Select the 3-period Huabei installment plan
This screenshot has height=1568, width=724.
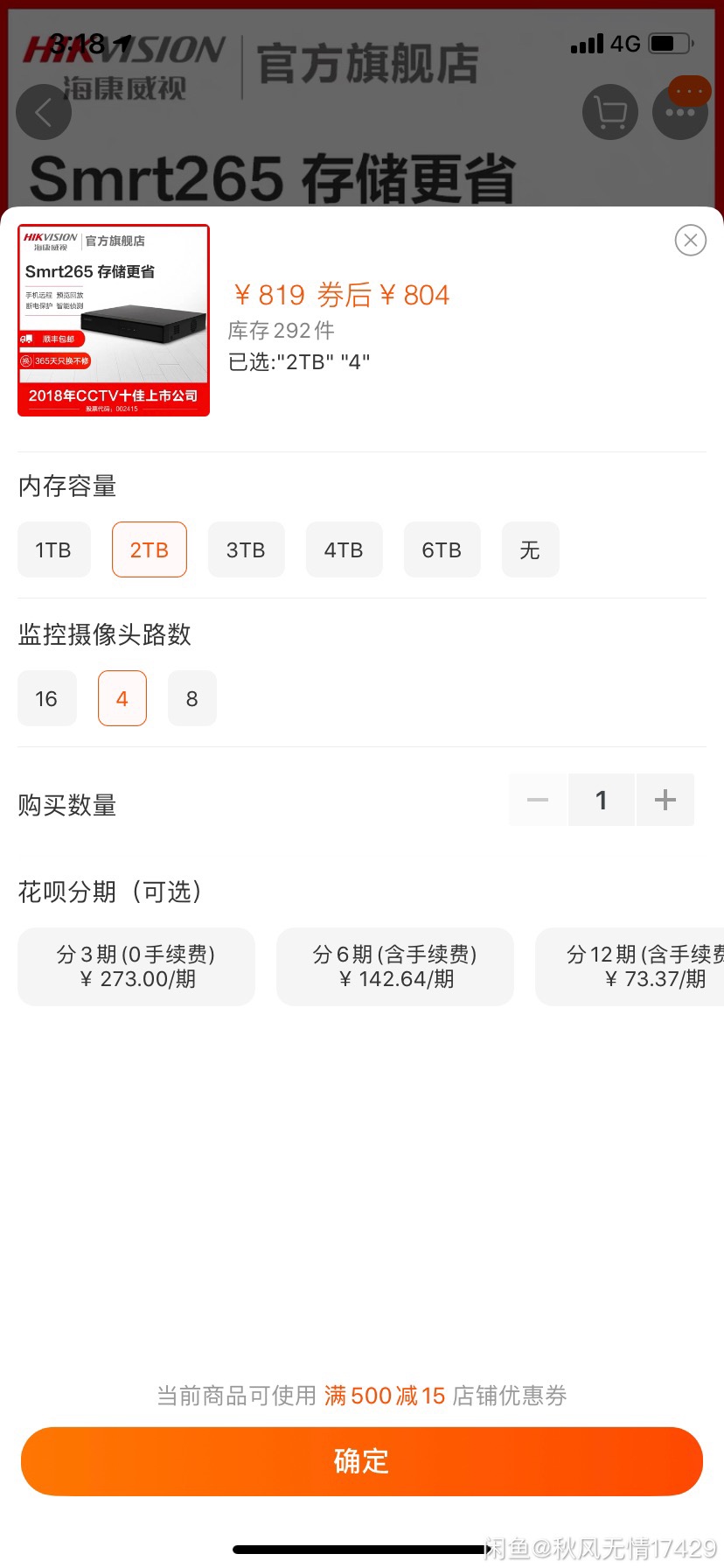pos(136,966)
